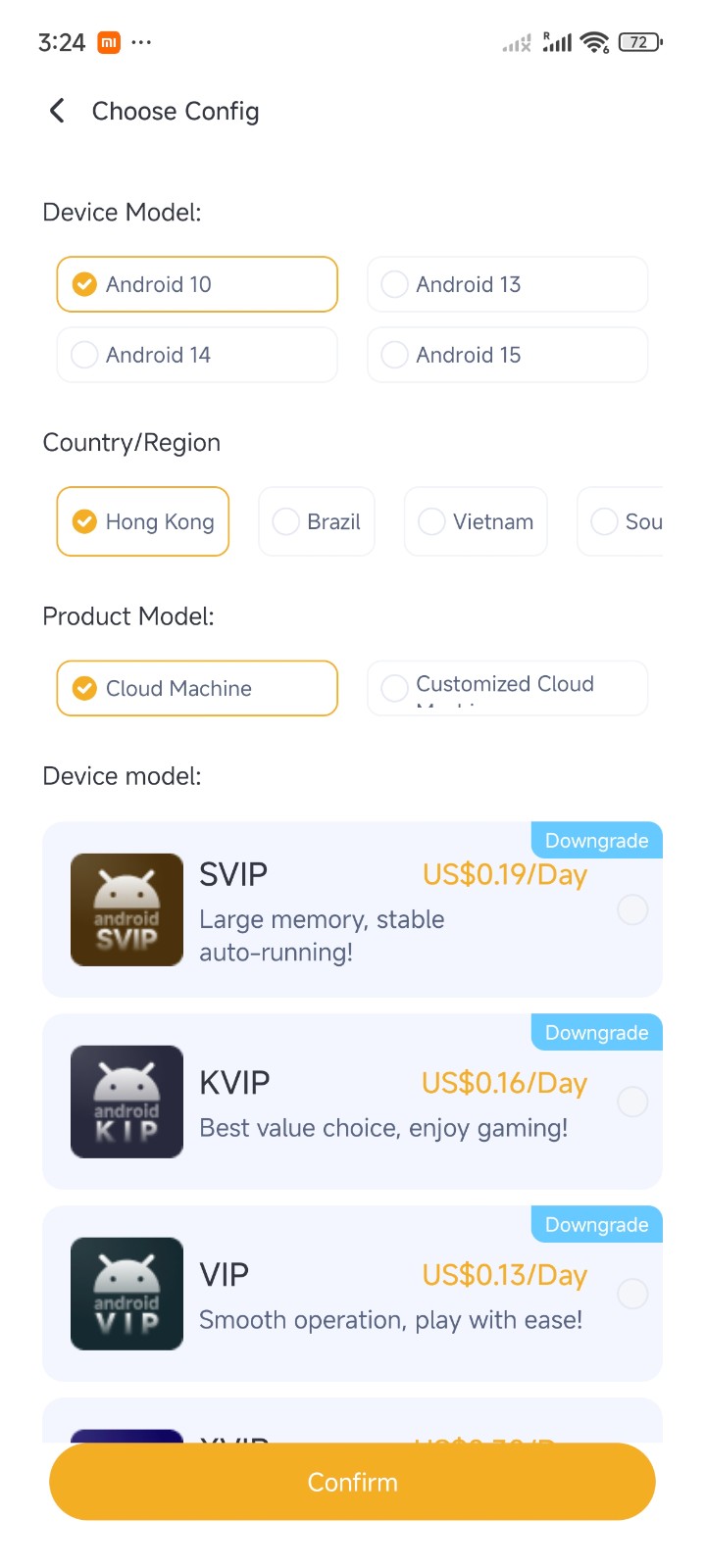Image resolution: width=705 pixels, height=1568 pixels.
Task: Choose Android 13 device model
Action: point(507,284)
